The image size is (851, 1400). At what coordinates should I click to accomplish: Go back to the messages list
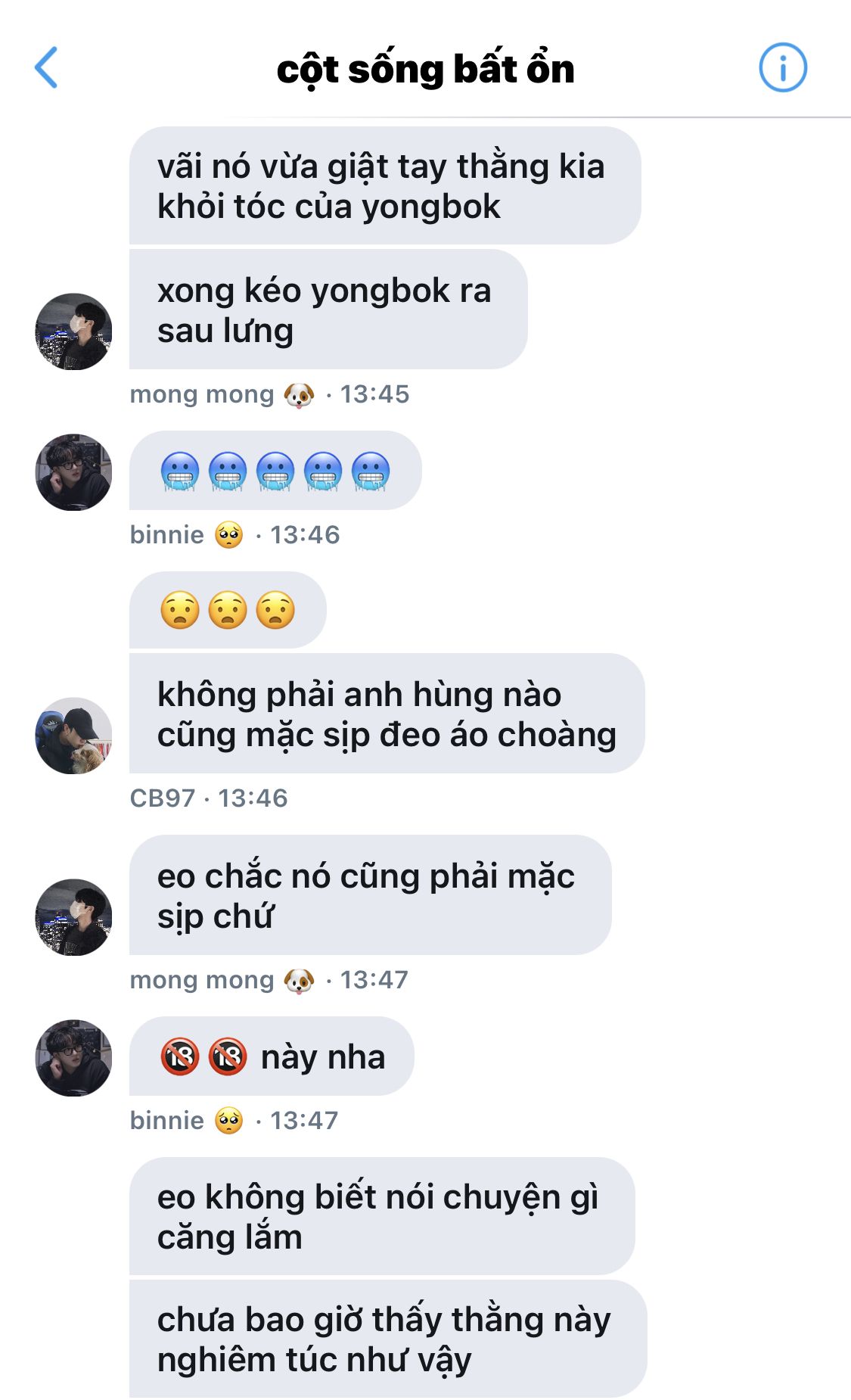[x=47, y=68]
